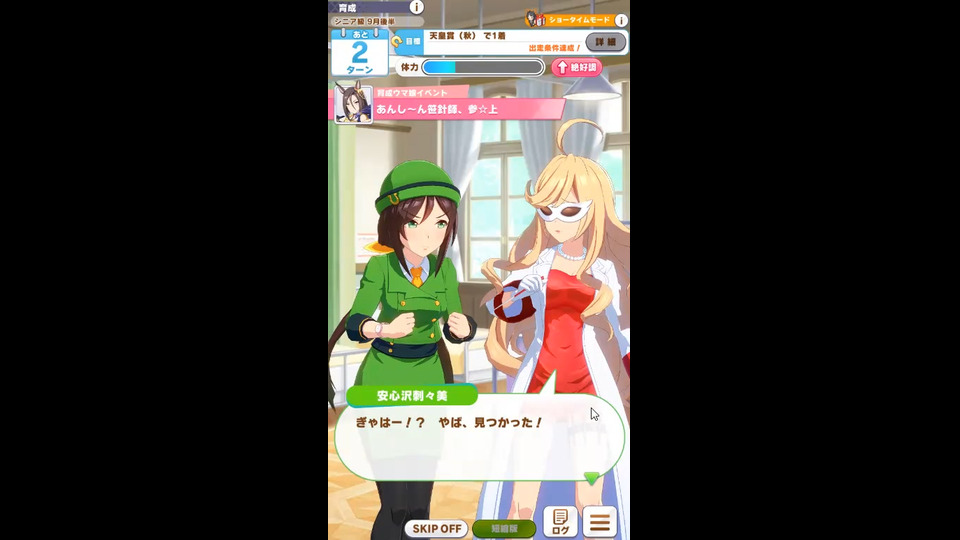
Task: Switch to 短縮版 shortened mode
Action: pyautogui.click(x=504, y=528)
